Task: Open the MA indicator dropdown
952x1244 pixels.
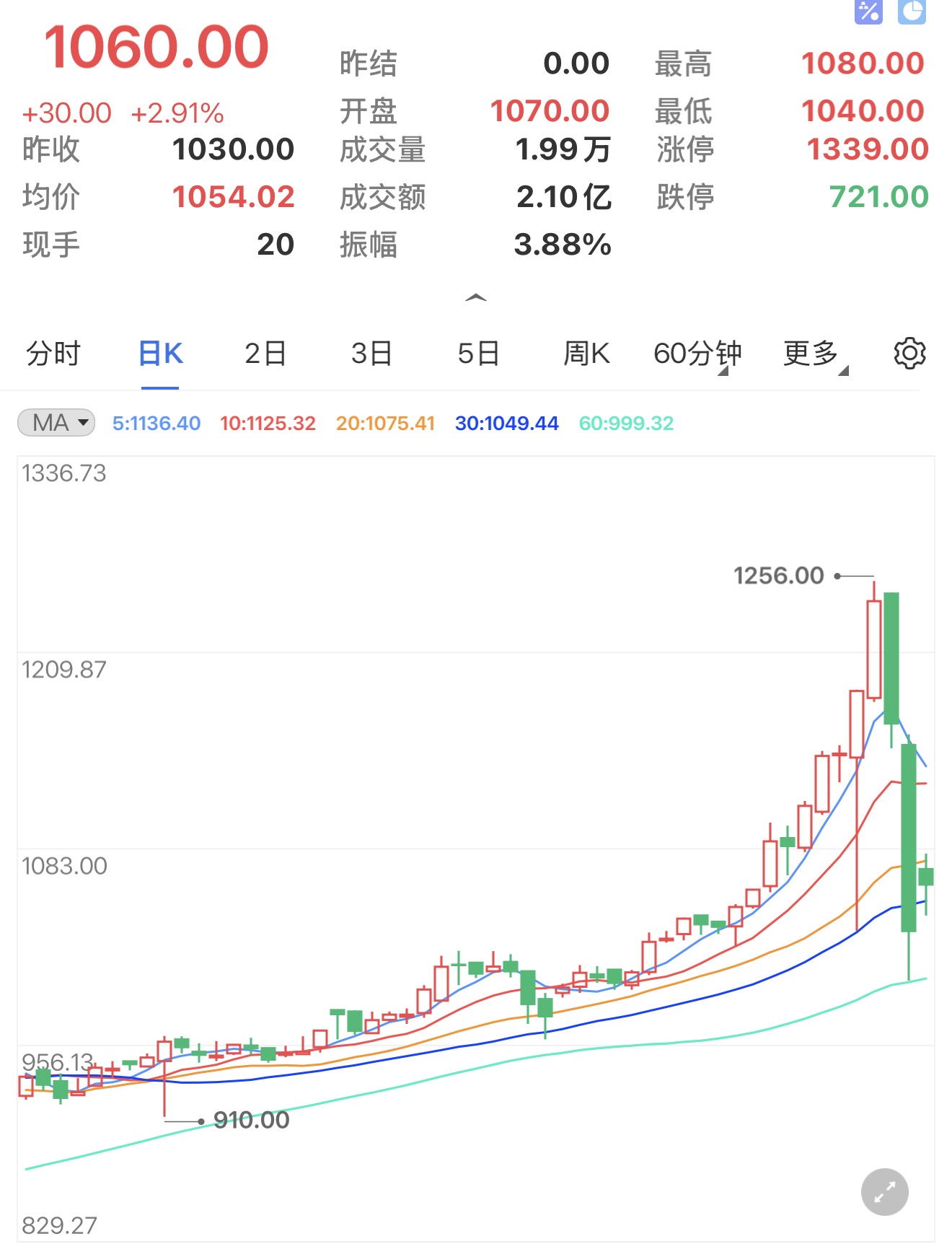Action: point(56,422)
